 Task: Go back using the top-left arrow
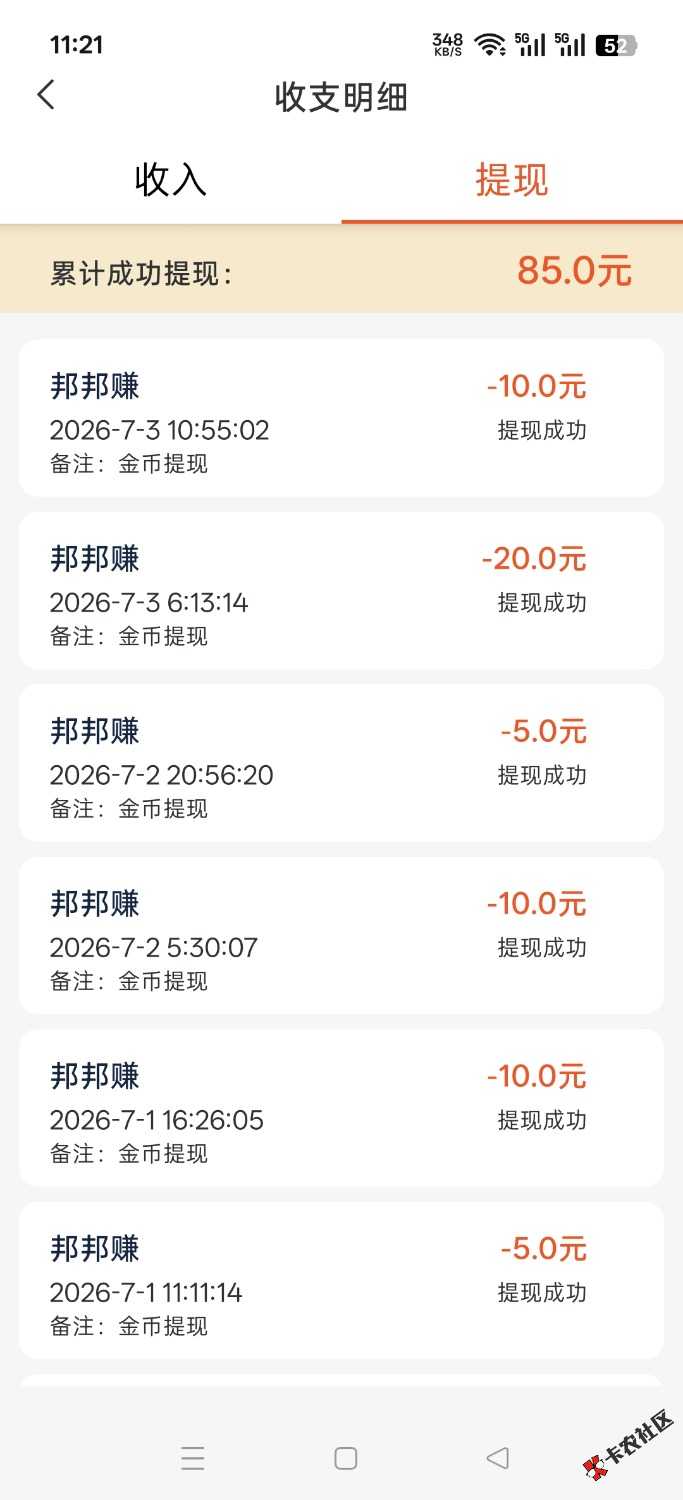pyautogui.click(x=46, y=95)
